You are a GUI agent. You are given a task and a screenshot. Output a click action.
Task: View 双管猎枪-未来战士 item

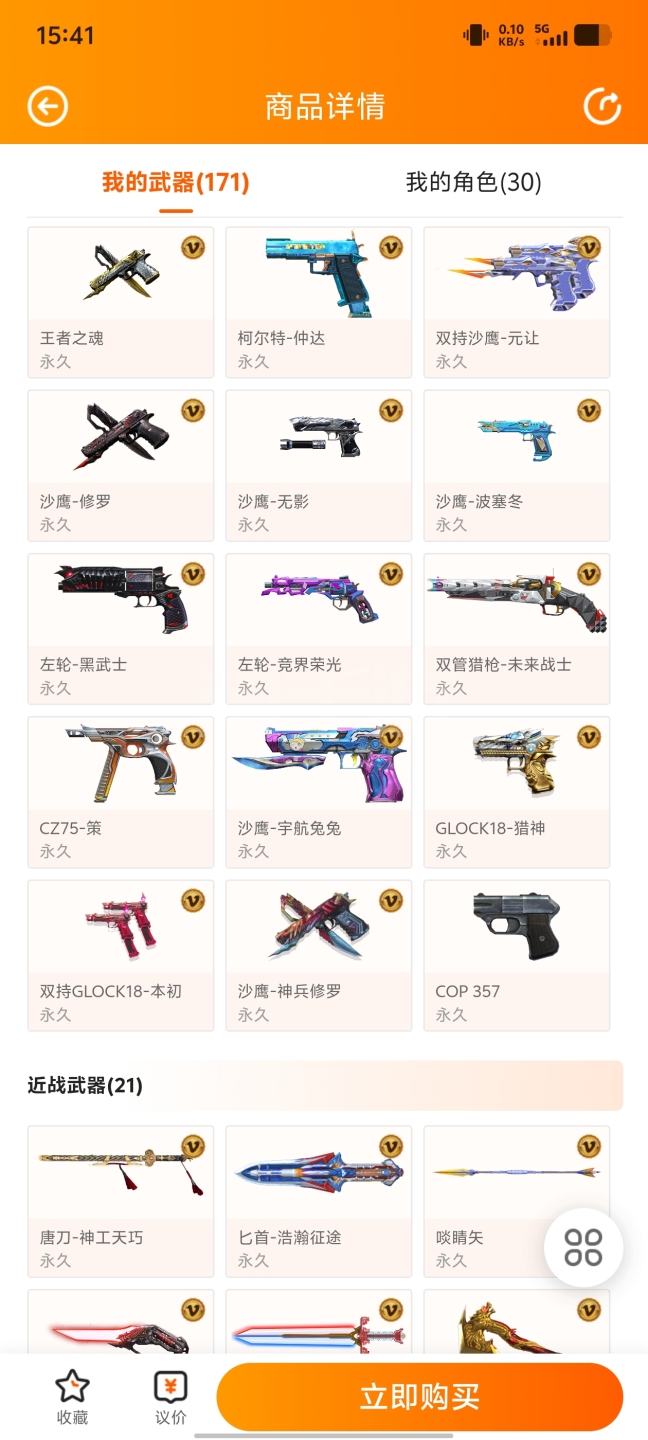pos(517,629)
